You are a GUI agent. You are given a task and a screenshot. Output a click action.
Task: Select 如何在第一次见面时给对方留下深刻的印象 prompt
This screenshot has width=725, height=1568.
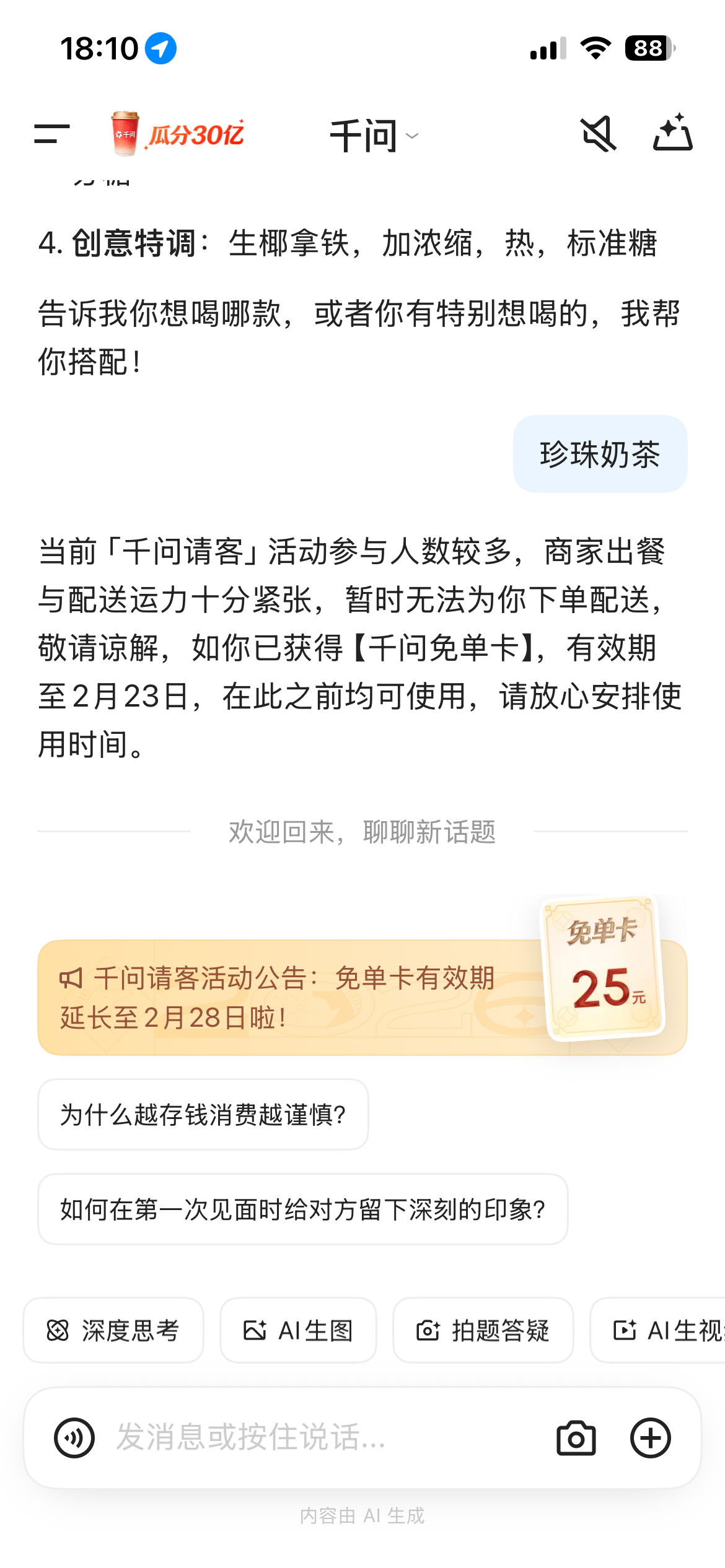click(x=302, y=1209)
